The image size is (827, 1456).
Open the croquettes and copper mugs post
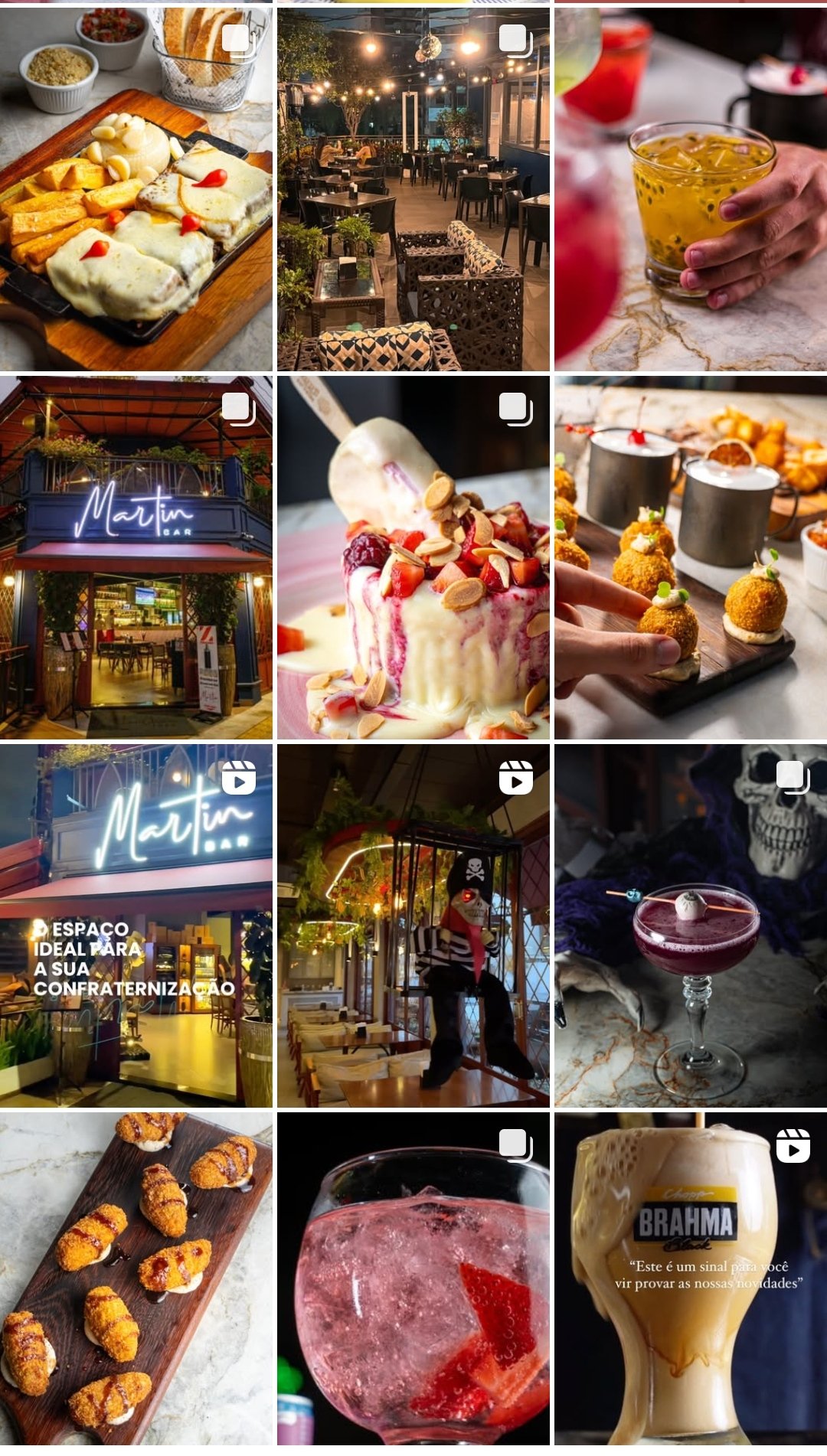click(x=691, y=557)
